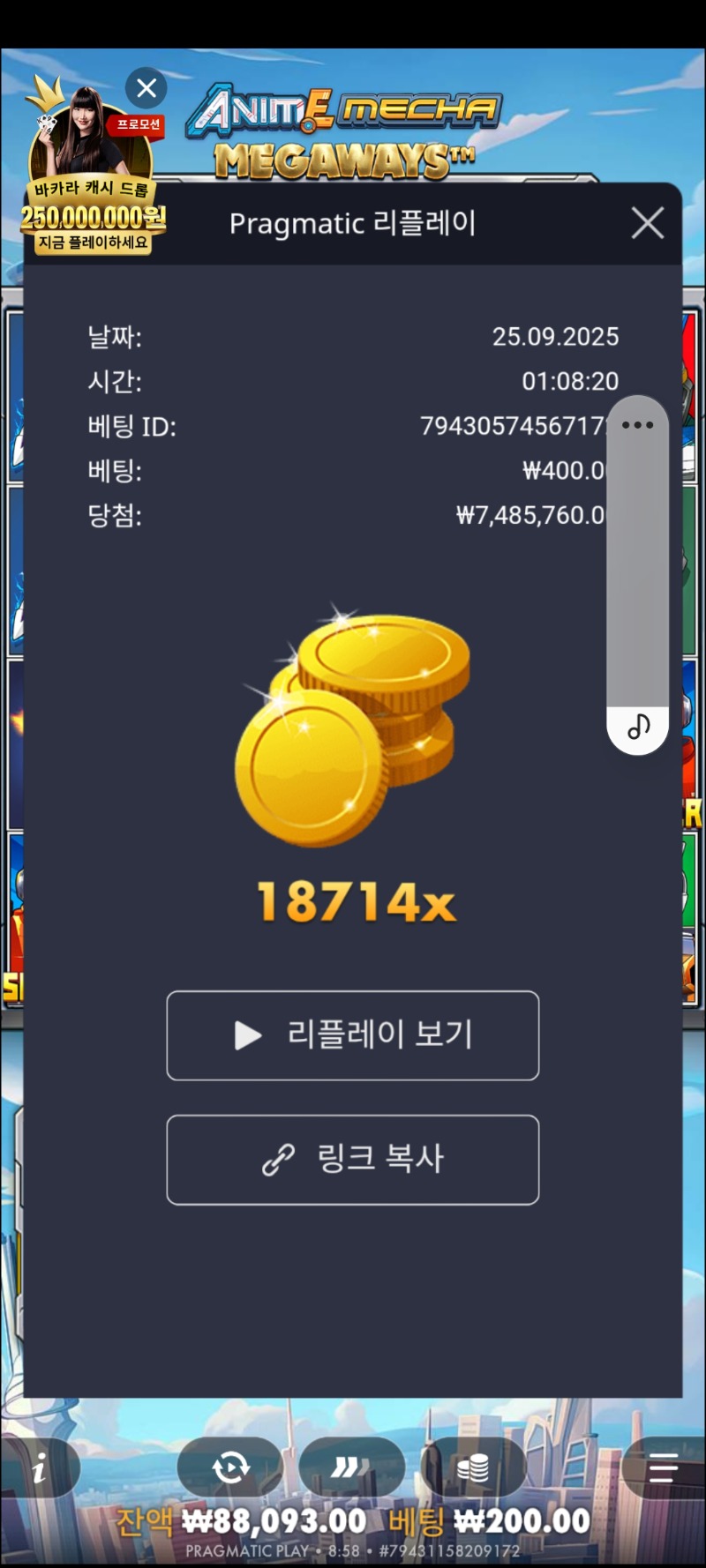The image size is (706, 1568).
Task: Tap 리플레이 보기 to watch the replay
Action: [x=353, y=1035]
